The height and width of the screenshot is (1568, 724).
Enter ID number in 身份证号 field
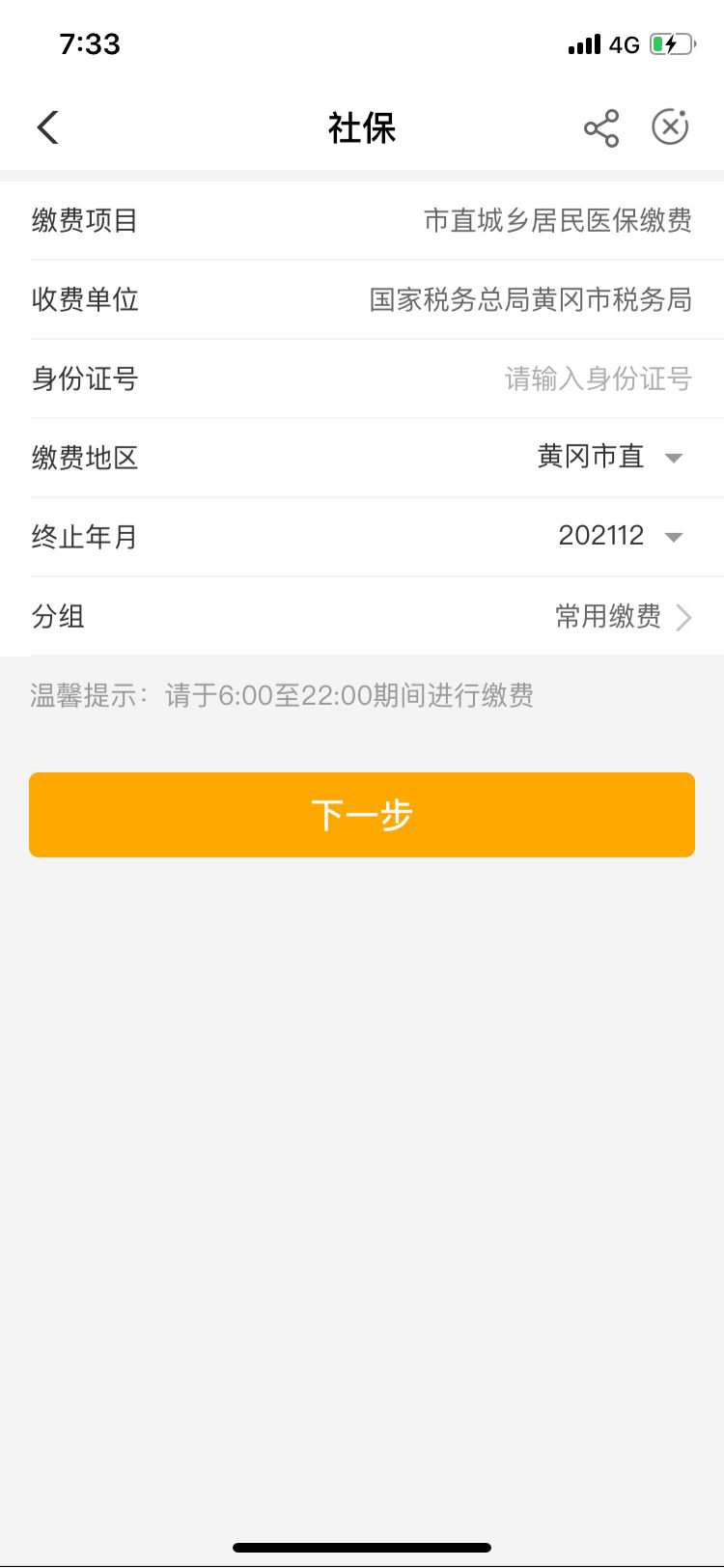597,378
